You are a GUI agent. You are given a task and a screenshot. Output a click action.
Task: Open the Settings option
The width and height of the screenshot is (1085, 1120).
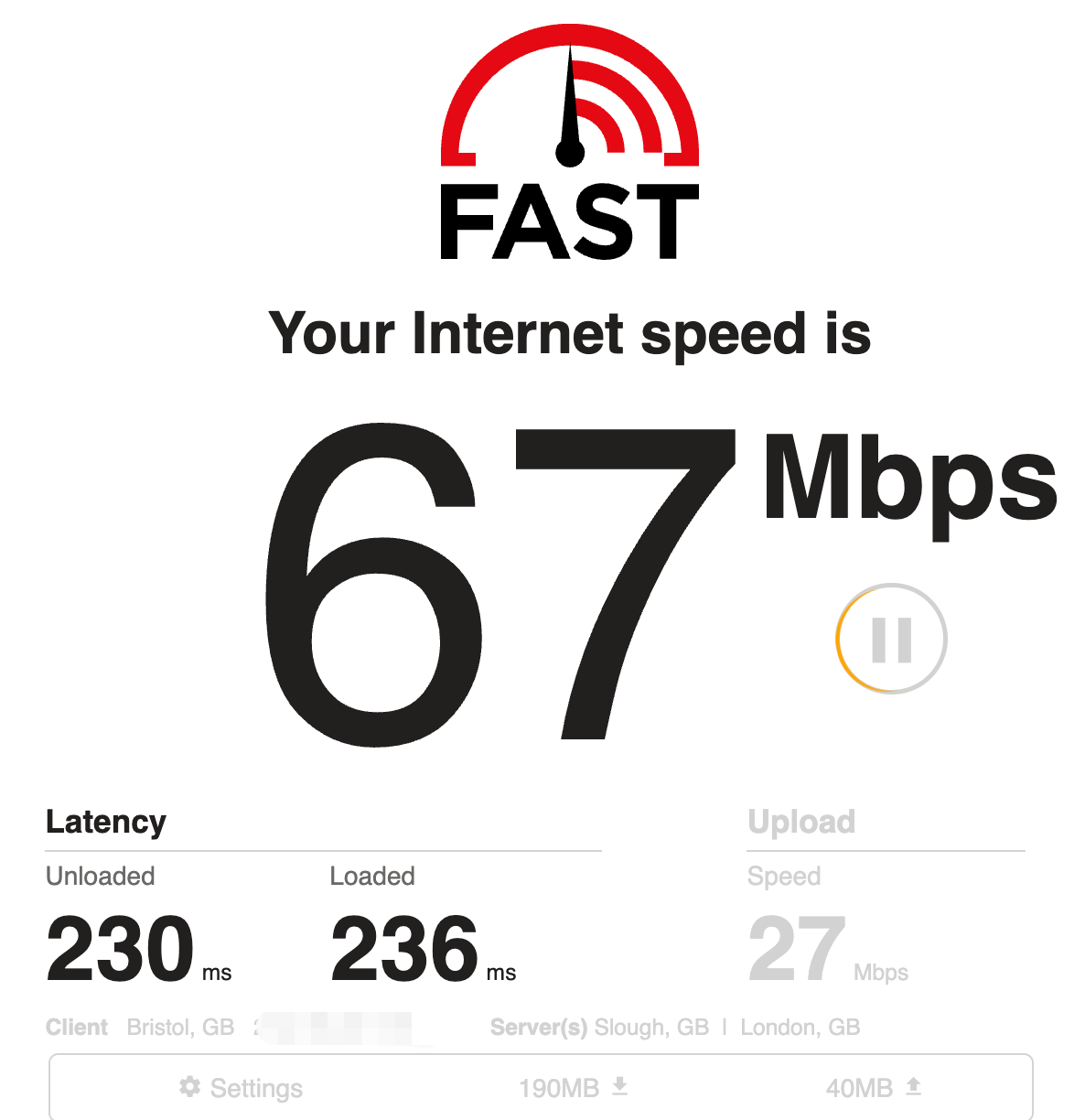[242, 1088]
